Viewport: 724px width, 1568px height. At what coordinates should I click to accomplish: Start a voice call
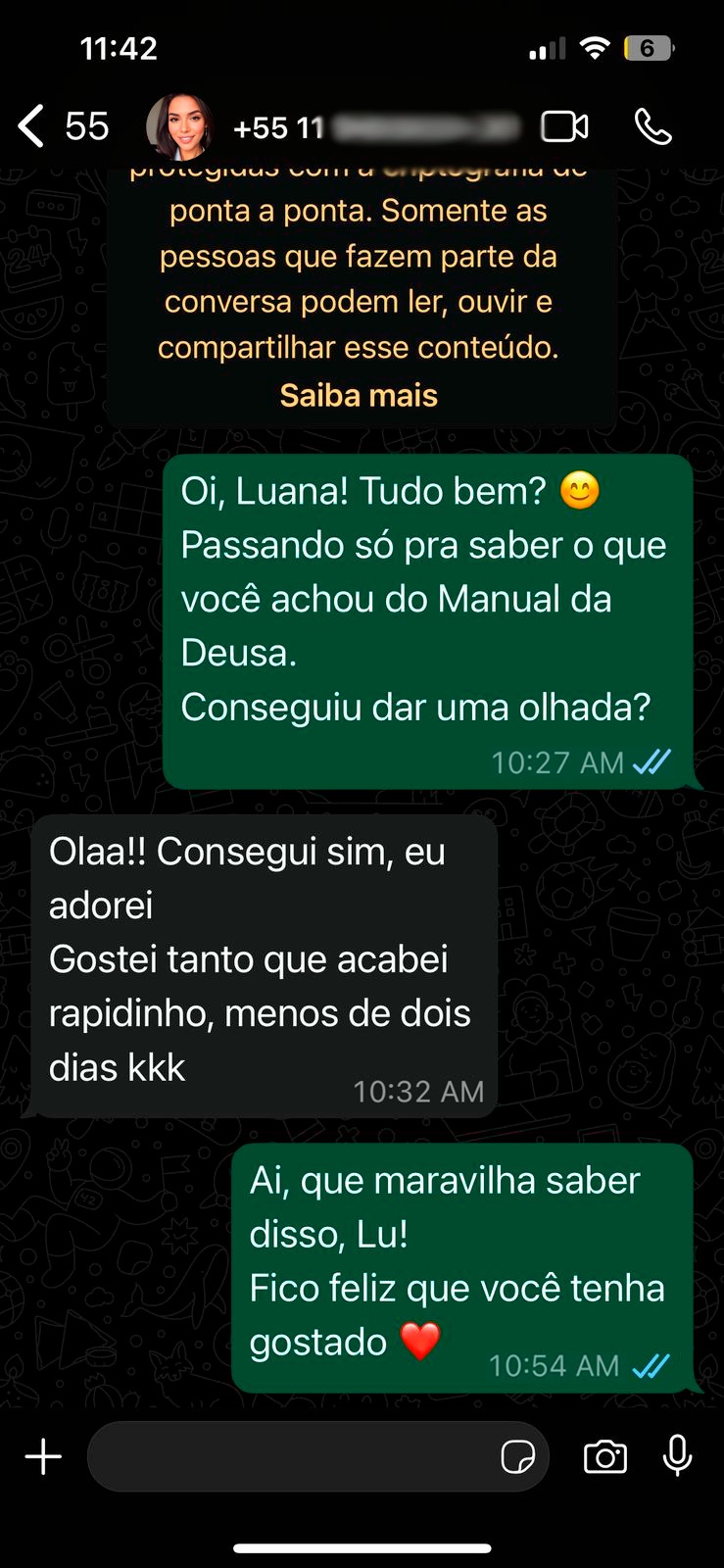click(x=652, y=126)
